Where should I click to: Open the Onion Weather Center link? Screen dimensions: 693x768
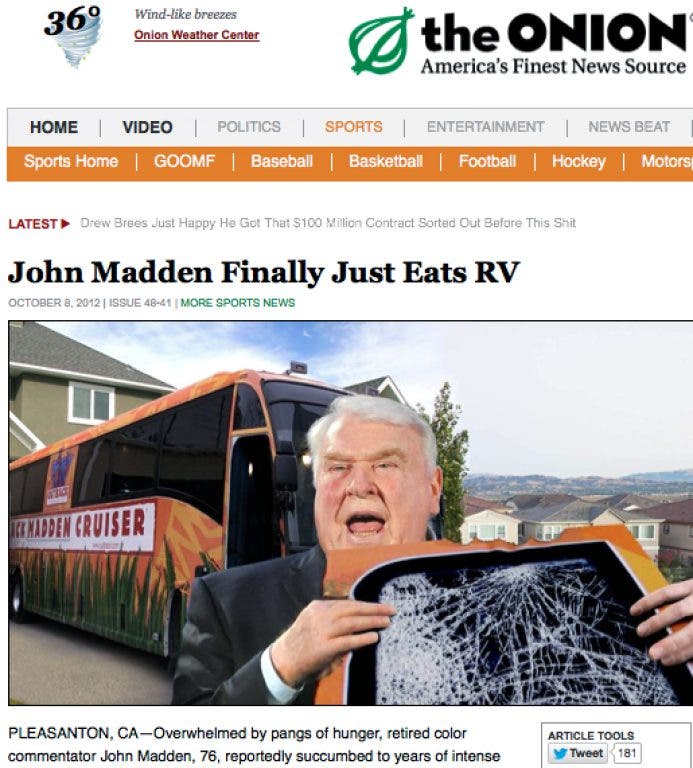pos(196,35)
